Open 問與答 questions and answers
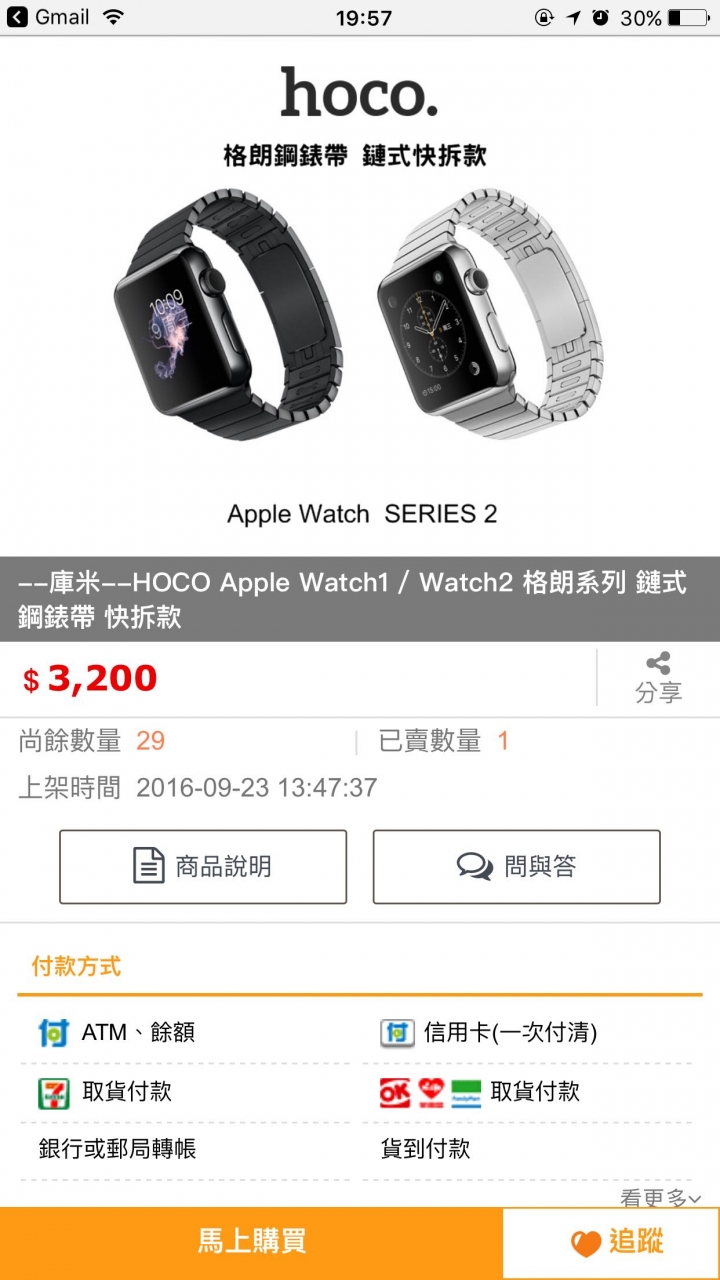The image size is (720, 1280). pos(516,866)
